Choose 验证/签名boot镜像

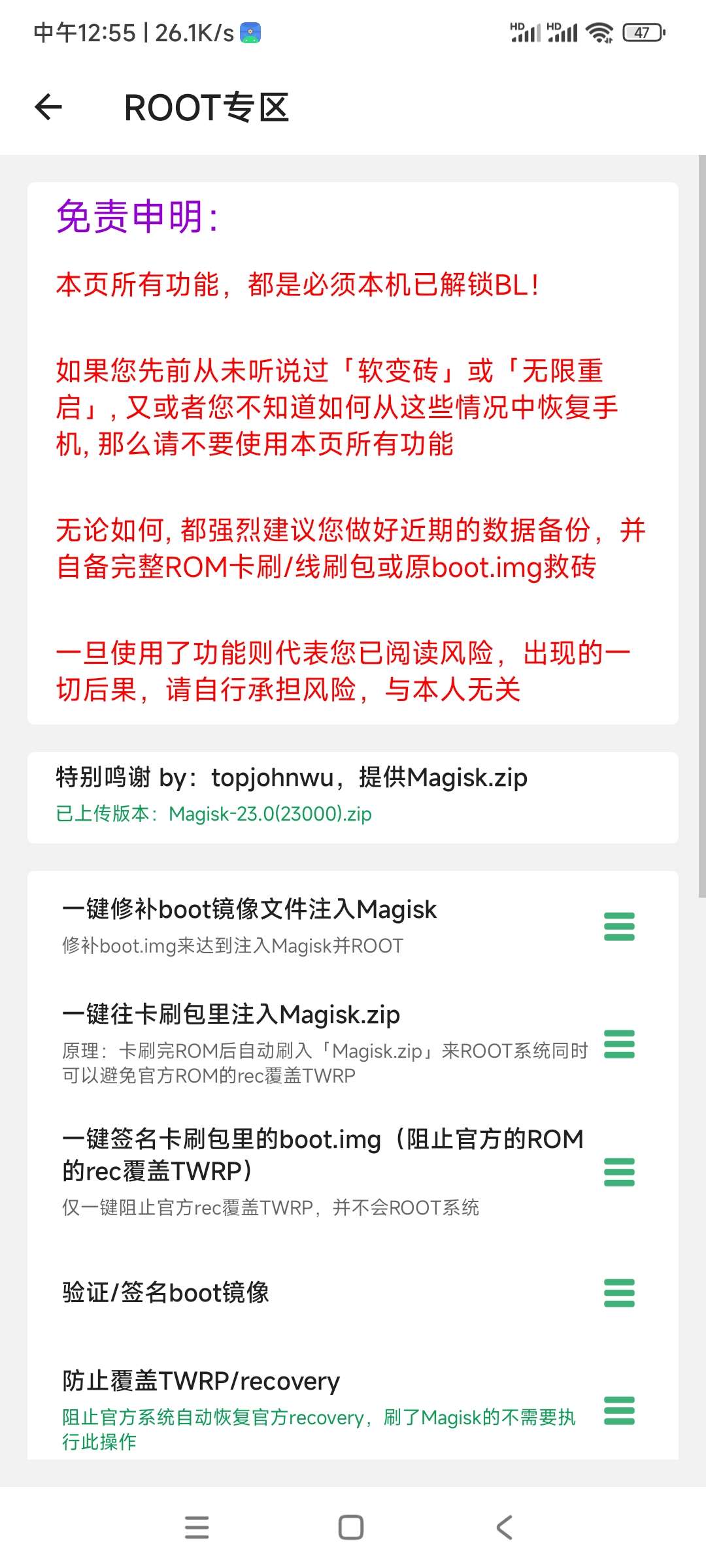coord(327,1292)
